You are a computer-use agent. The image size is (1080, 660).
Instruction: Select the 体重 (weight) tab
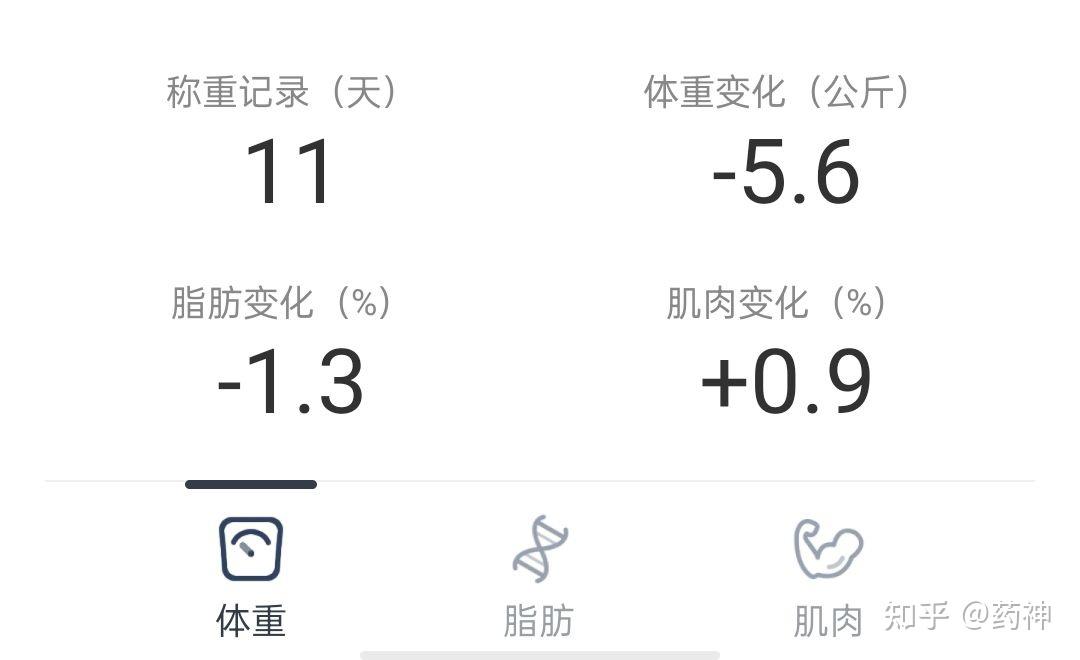[x=251, y=575]
